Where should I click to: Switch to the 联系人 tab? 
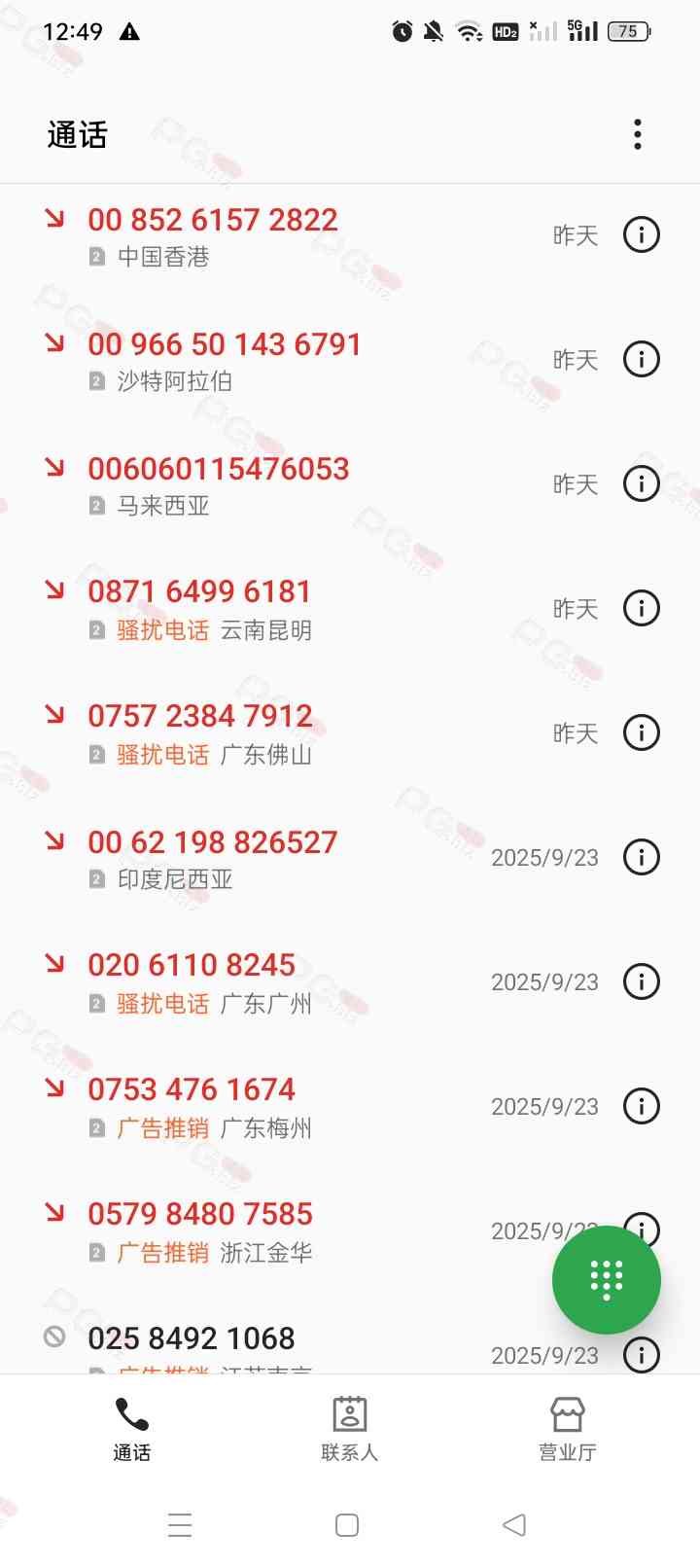(x=349, y=1428)
